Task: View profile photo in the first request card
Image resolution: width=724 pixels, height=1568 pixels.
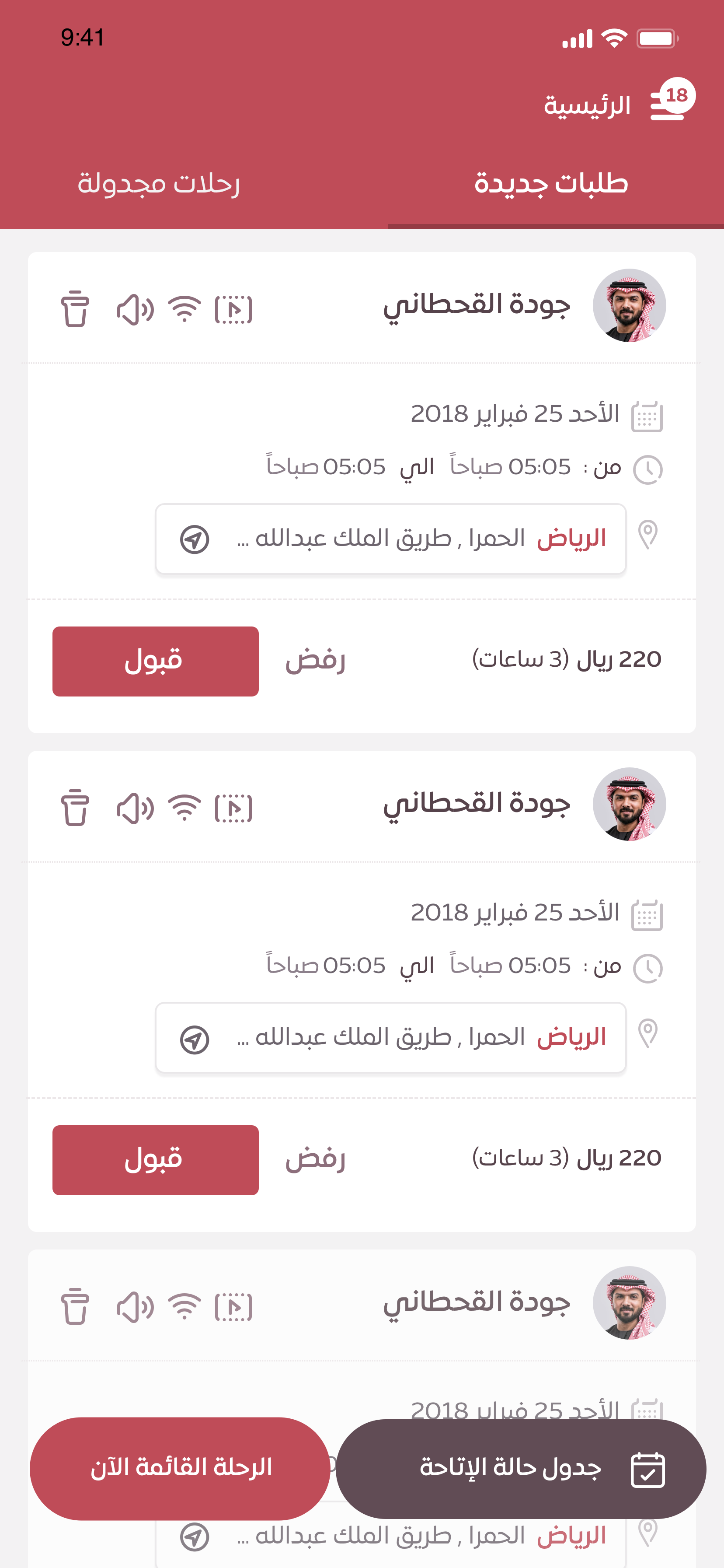Action: 629,305
